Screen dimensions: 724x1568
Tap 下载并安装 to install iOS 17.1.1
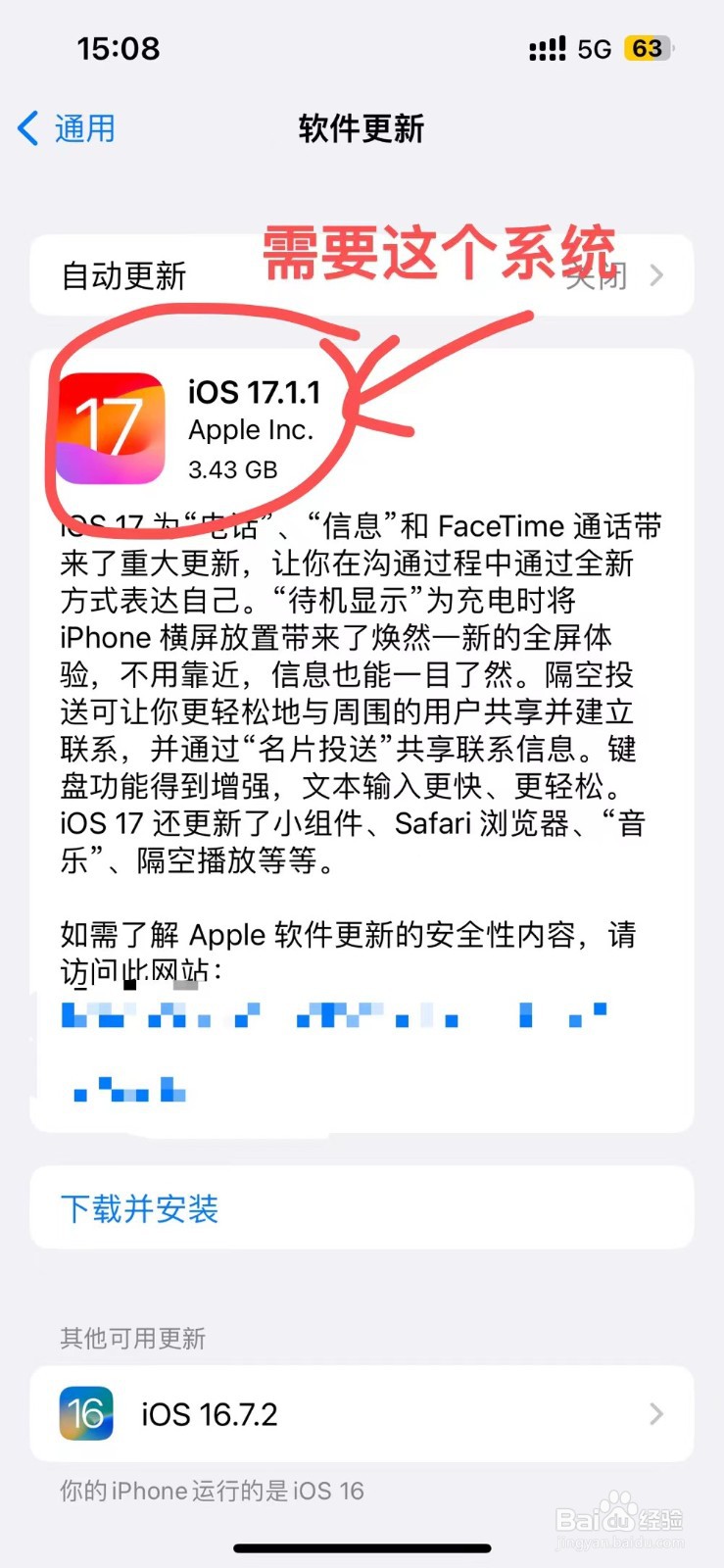pos(139,1208)
